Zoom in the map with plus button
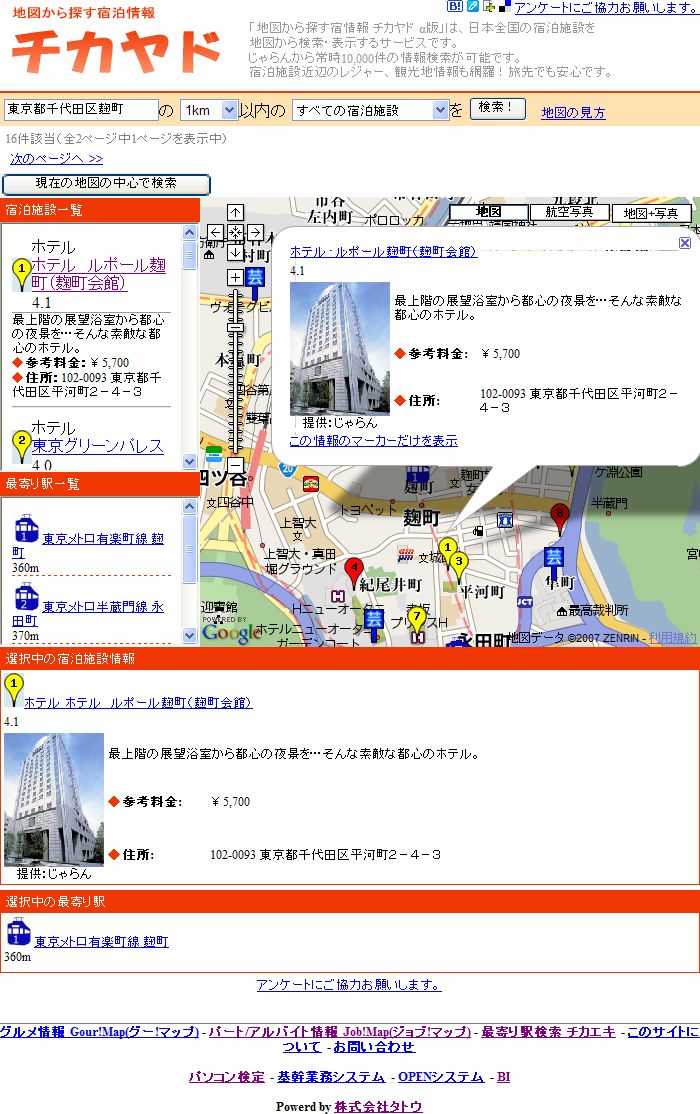The image size is (700, 1114). tap(235, 277)
